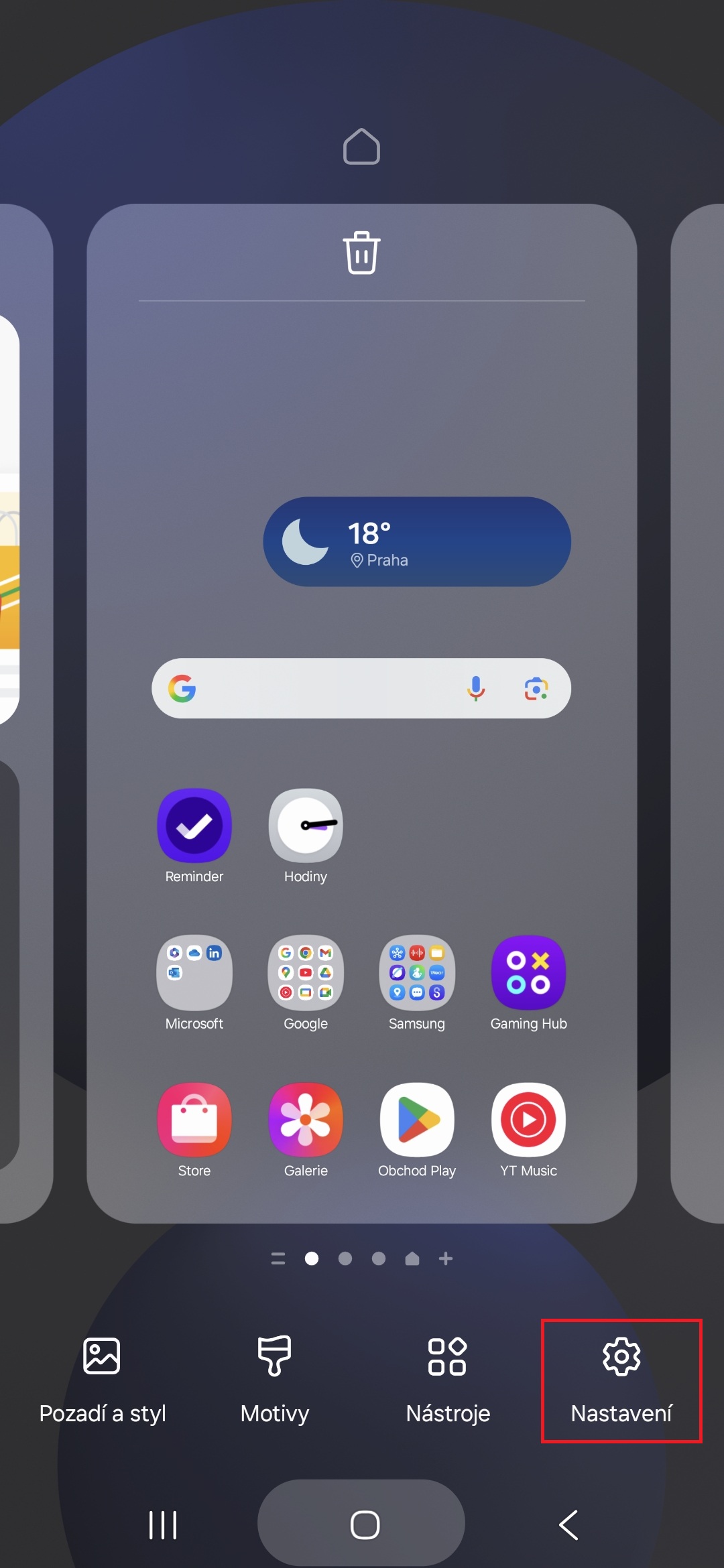Tap the Google voice search microphone
Screen dimensions: 724x1568
(x=476, y=688)
